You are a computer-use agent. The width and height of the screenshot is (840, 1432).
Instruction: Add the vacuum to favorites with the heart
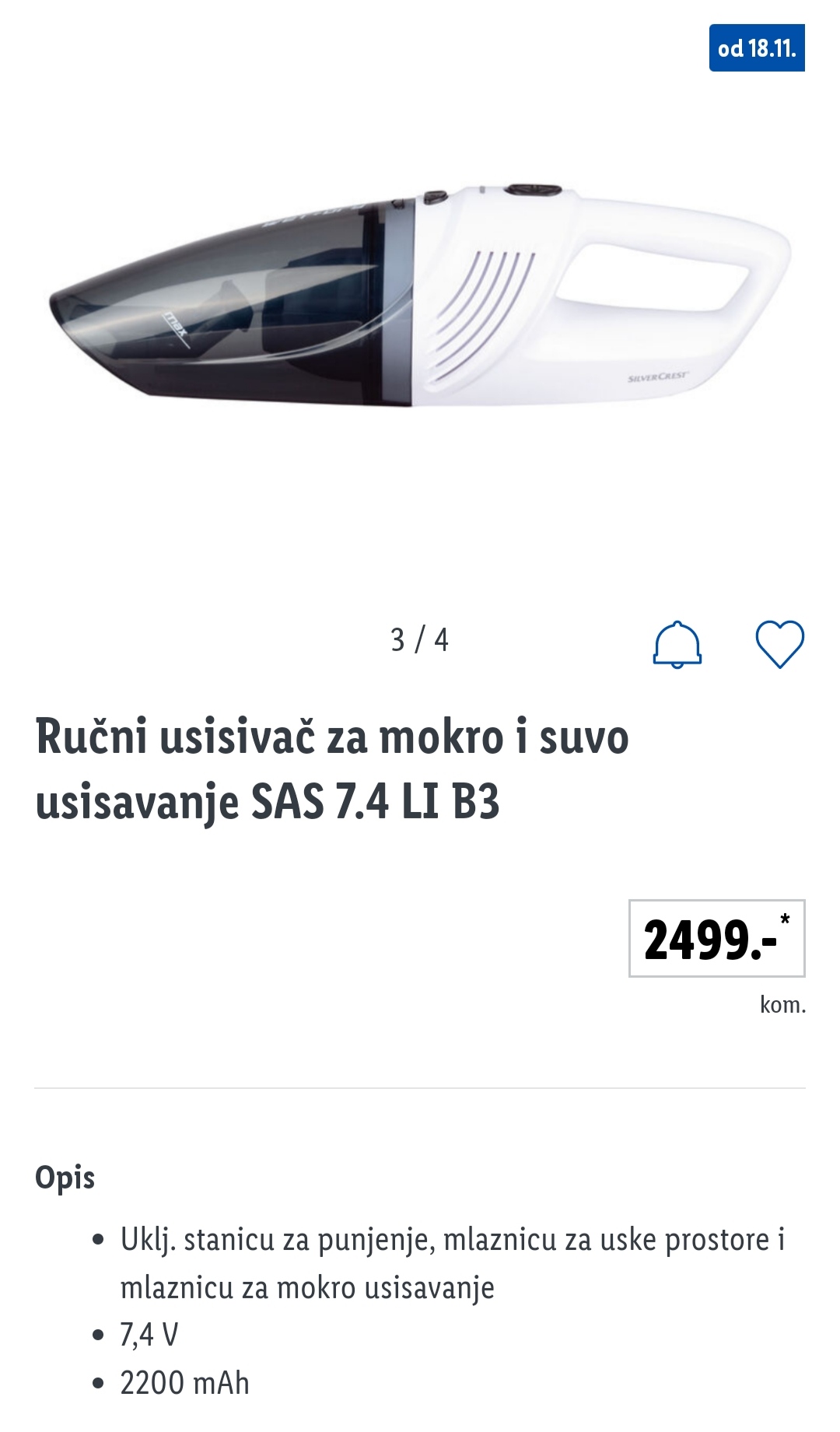point(779,644)
